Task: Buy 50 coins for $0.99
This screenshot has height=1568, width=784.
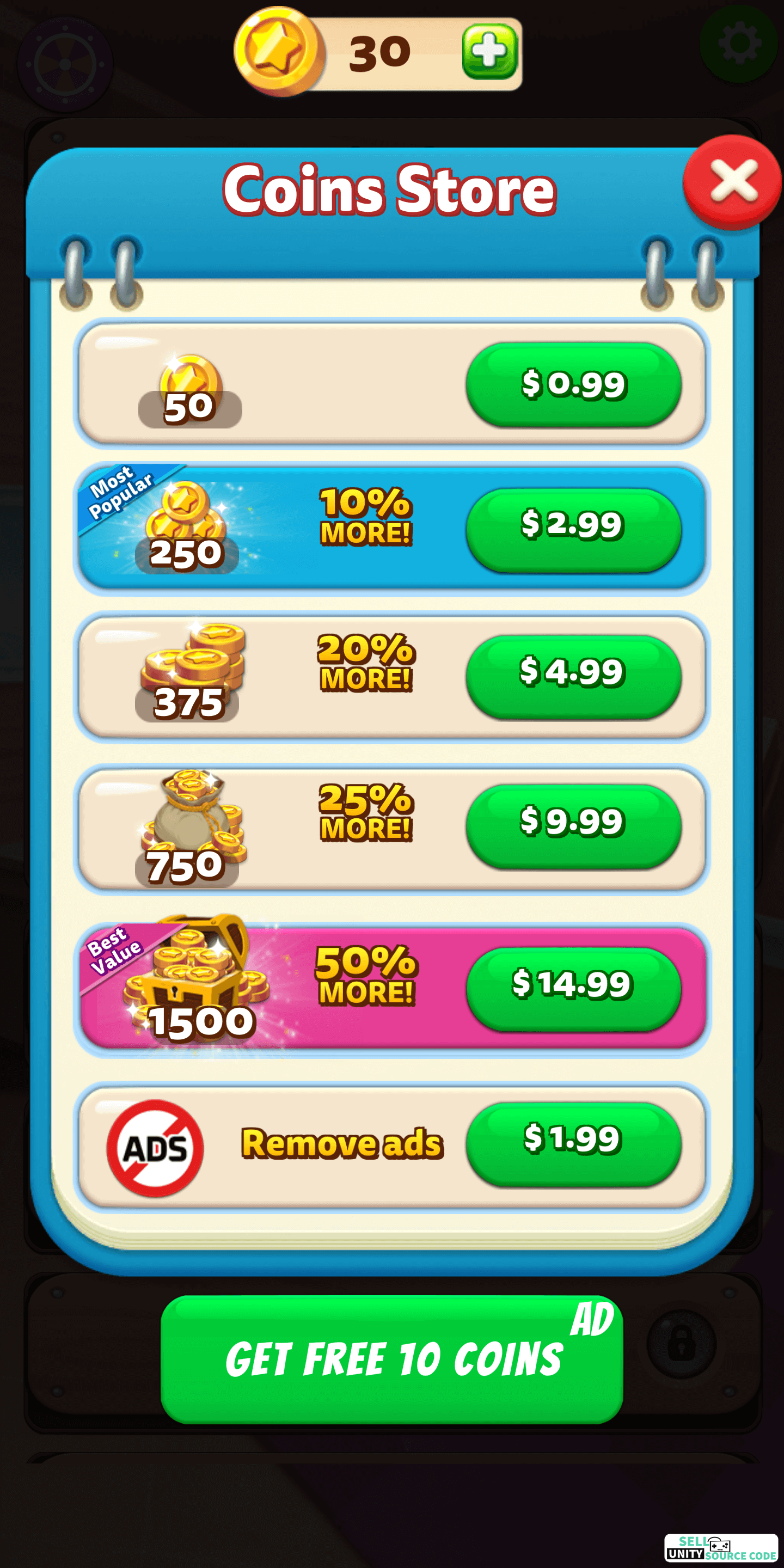Action: [573, 384]
